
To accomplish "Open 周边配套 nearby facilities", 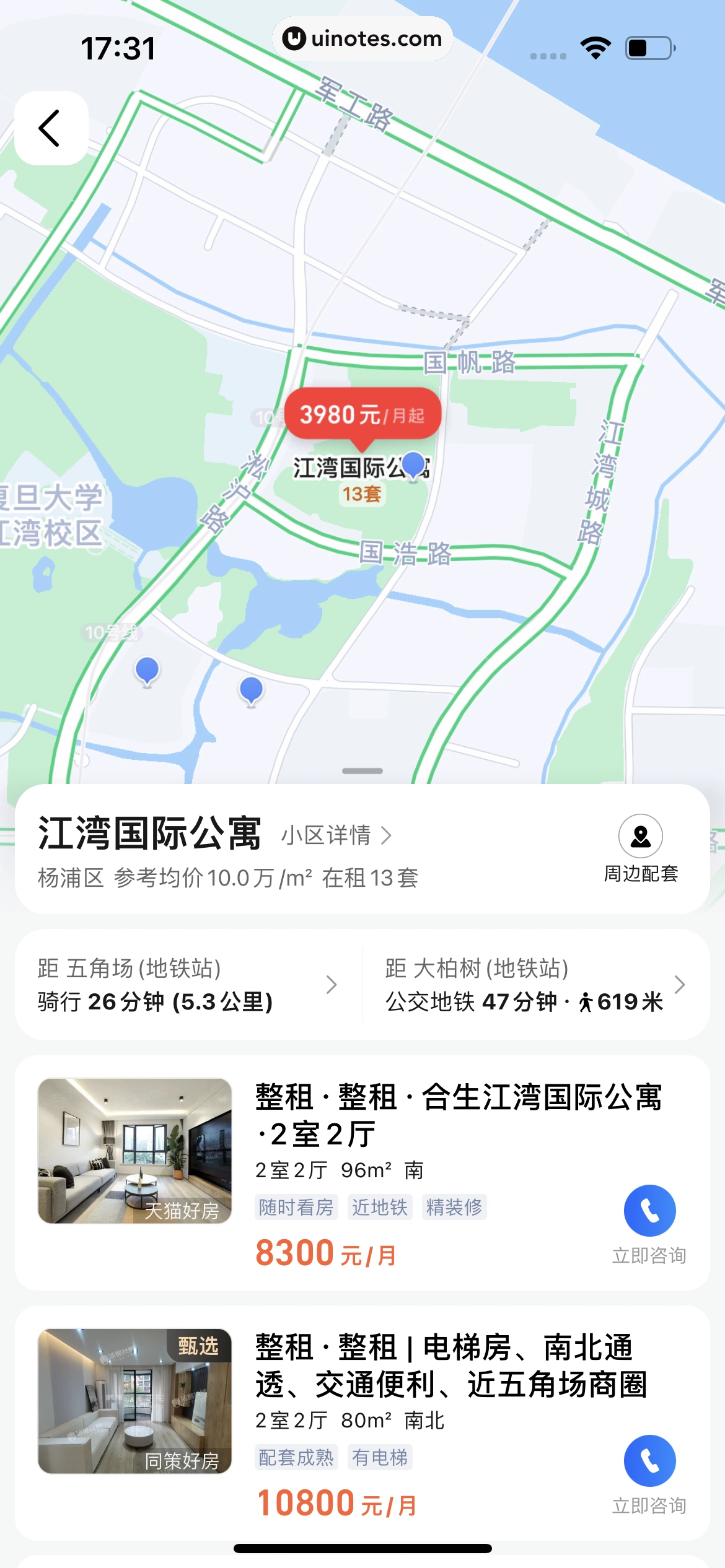I will click(x=641, y=848).
